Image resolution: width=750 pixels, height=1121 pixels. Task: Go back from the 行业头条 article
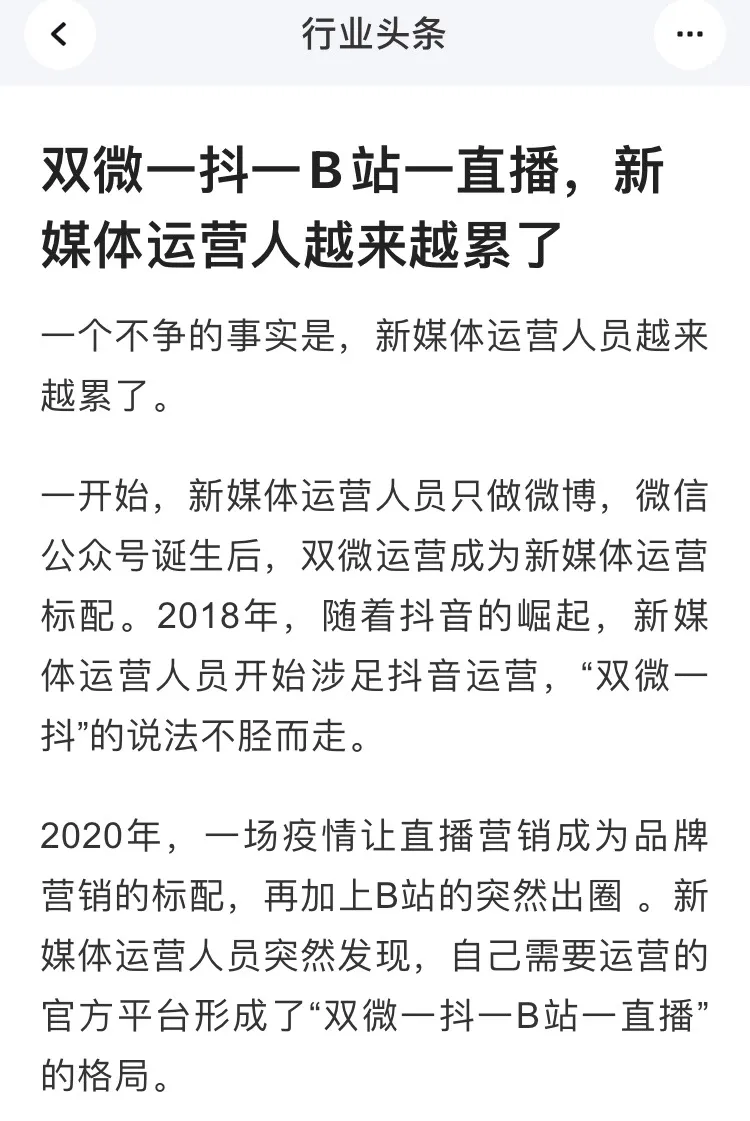pos(59,35)
